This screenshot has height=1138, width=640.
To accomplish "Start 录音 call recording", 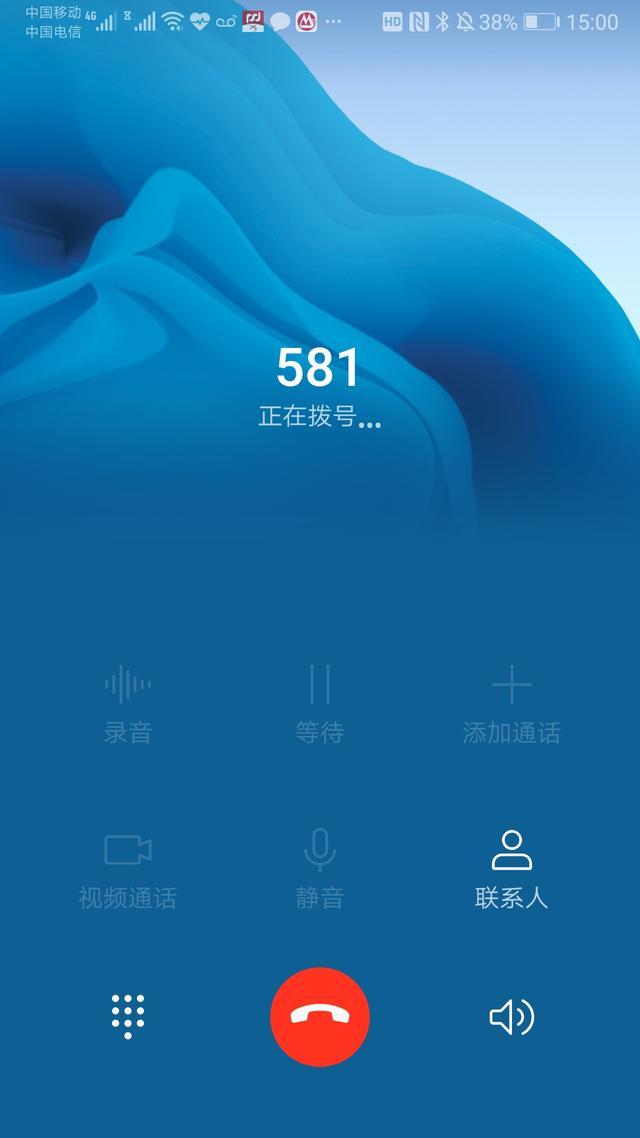I will click(128, 705).
